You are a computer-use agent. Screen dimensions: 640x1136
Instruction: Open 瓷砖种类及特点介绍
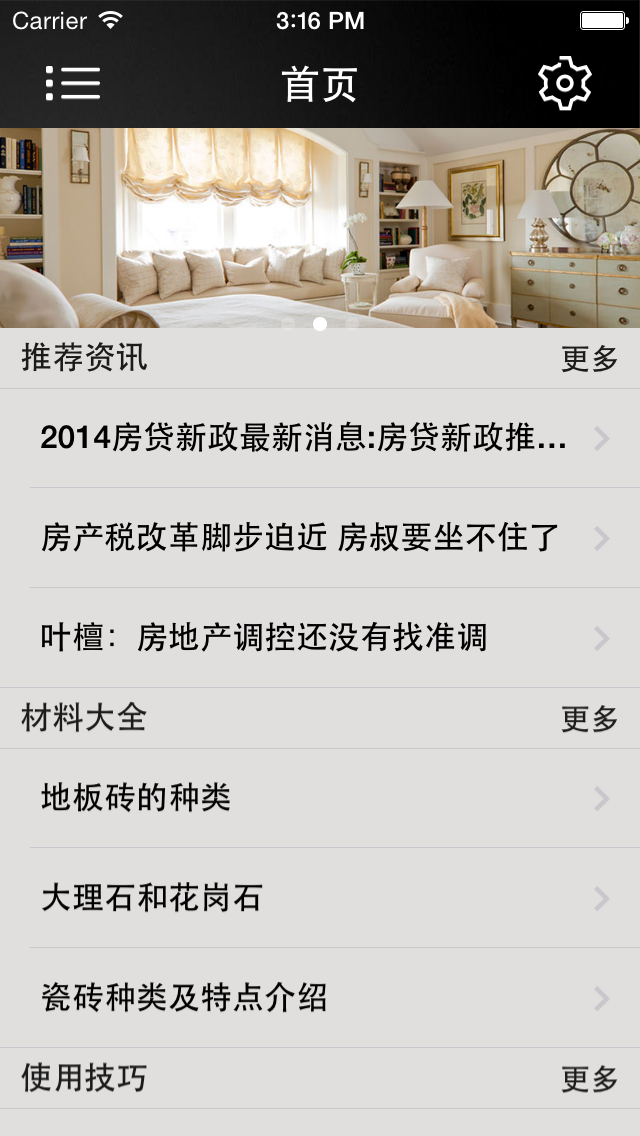[x=320, y=998]
